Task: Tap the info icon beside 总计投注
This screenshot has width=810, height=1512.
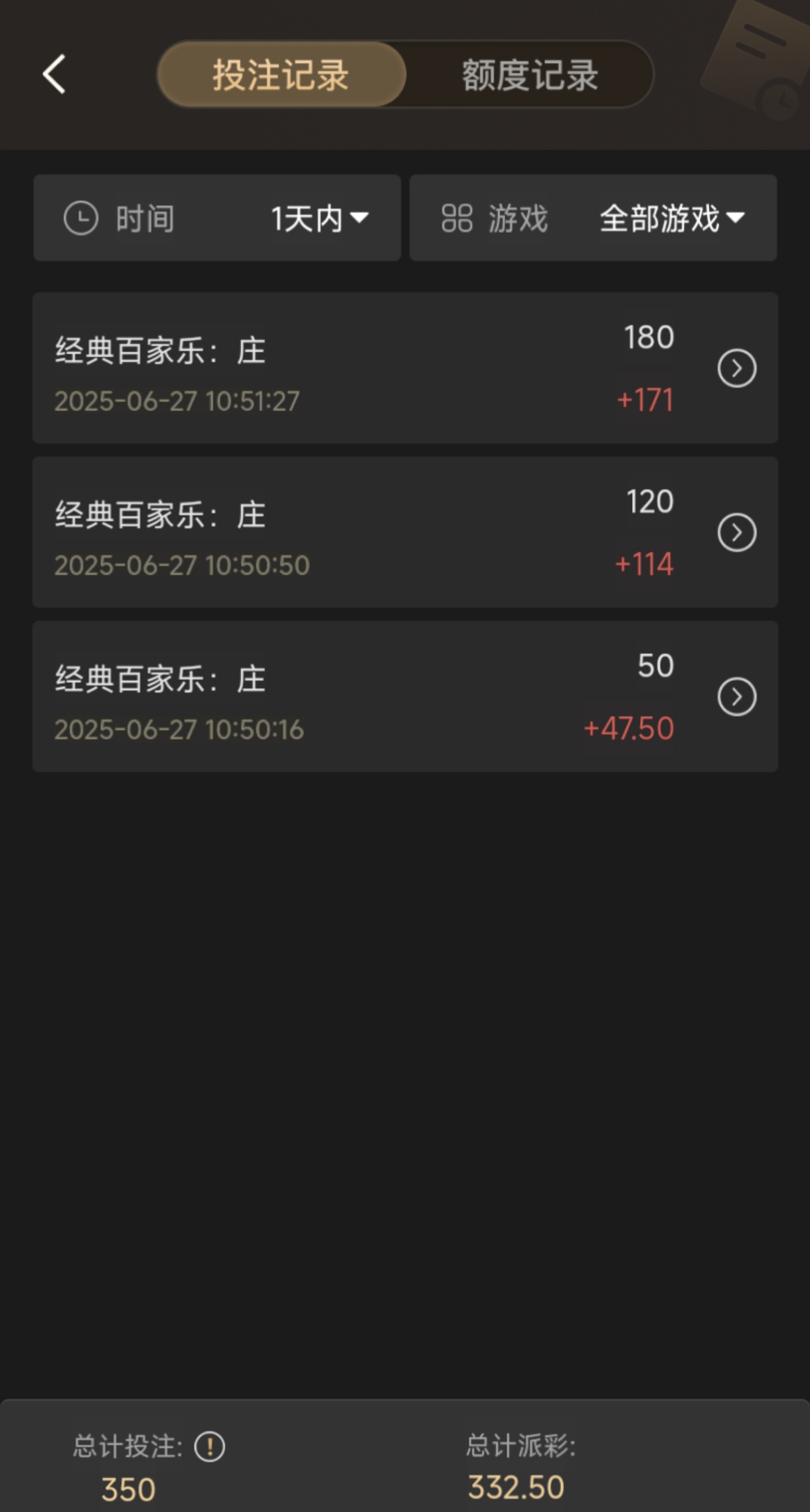Action: click(210, 1446)
